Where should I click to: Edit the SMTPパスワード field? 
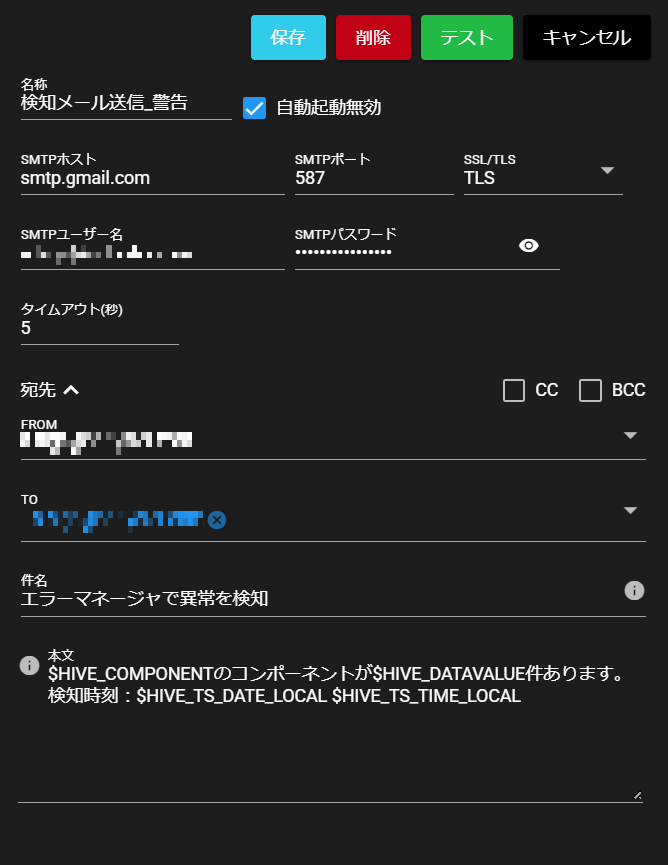coord(400,253)
